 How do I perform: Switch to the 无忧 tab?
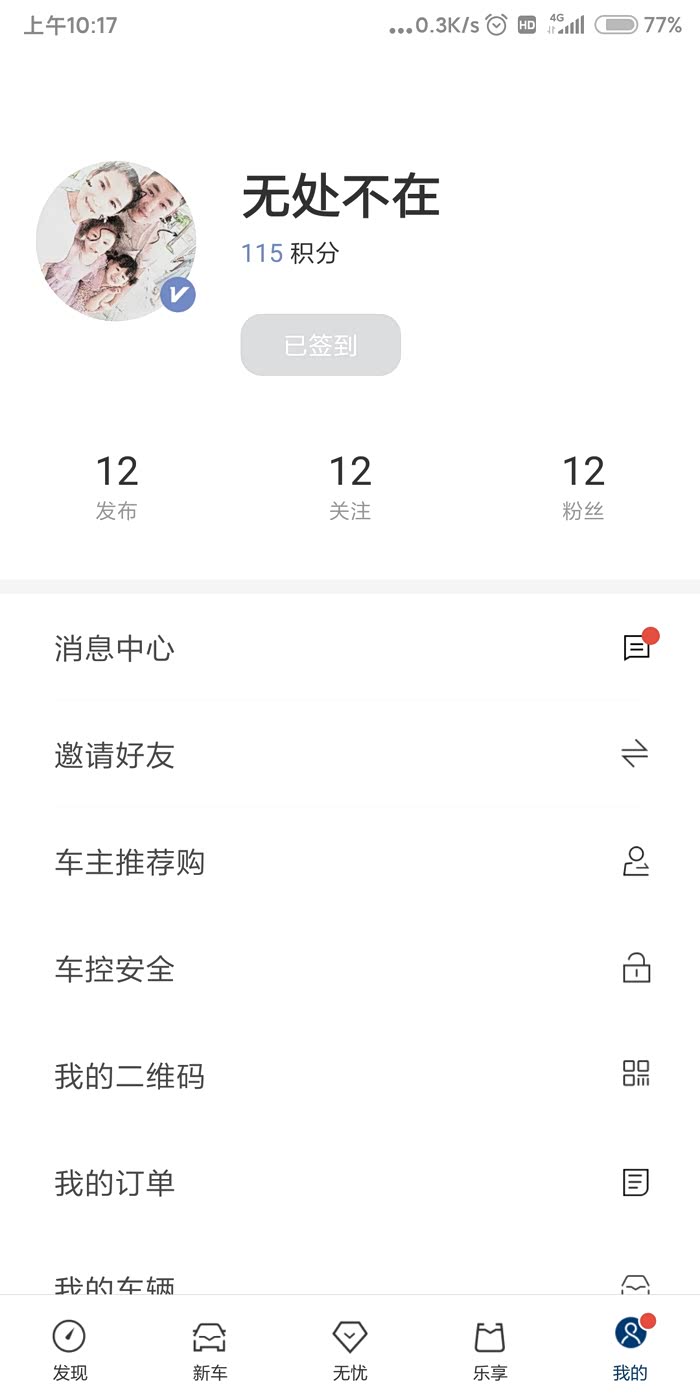350,1349
